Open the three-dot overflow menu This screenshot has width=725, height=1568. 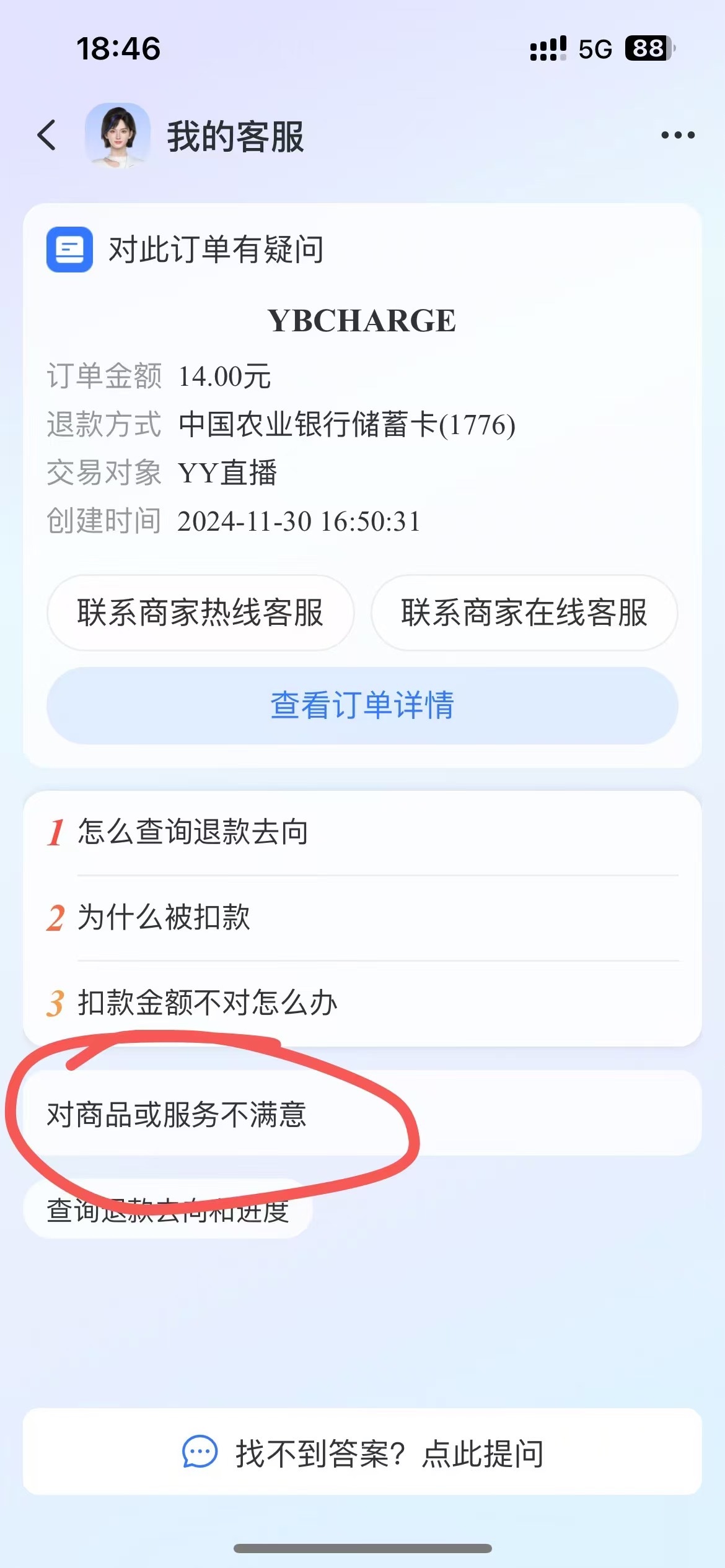coord(677,135)
